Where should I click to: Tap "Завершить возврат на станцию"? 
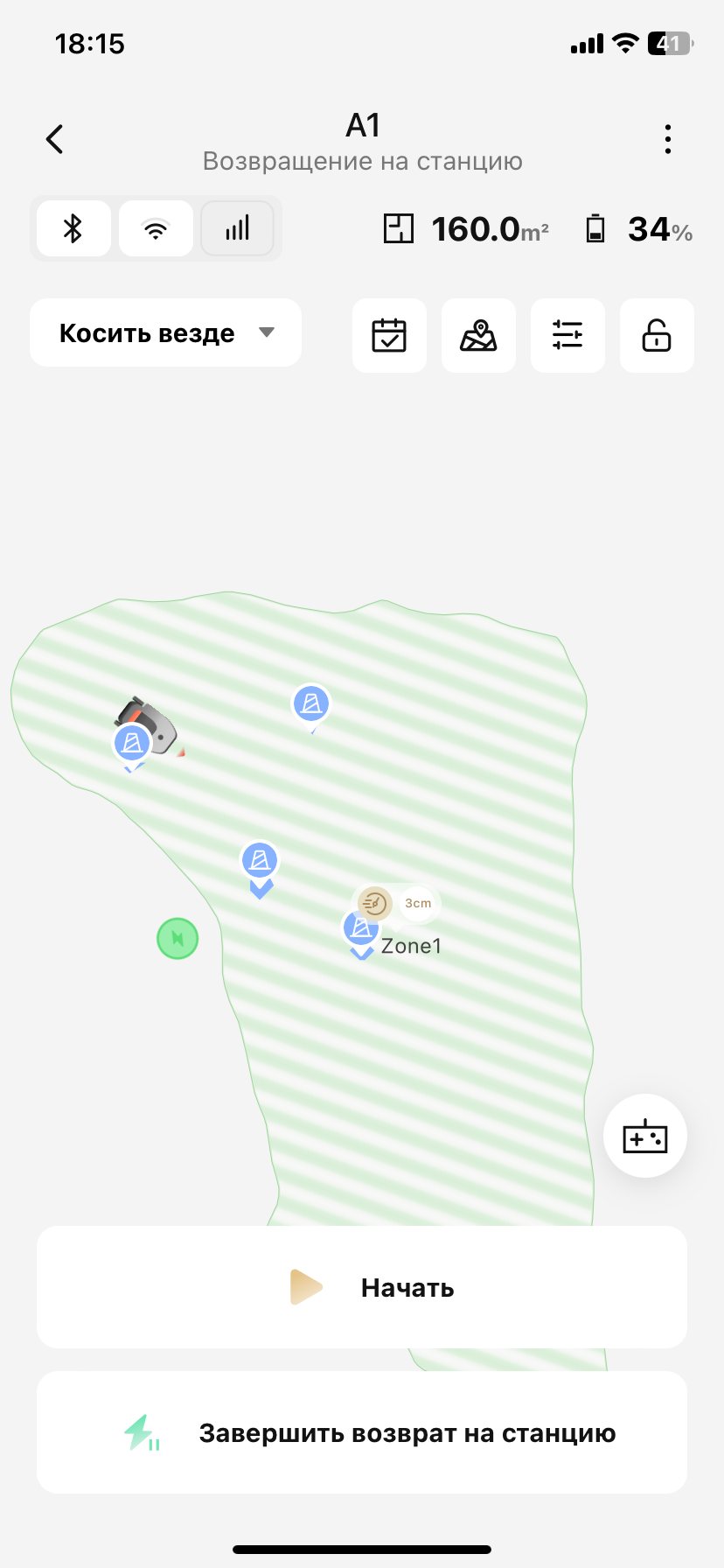(362, 1433)
